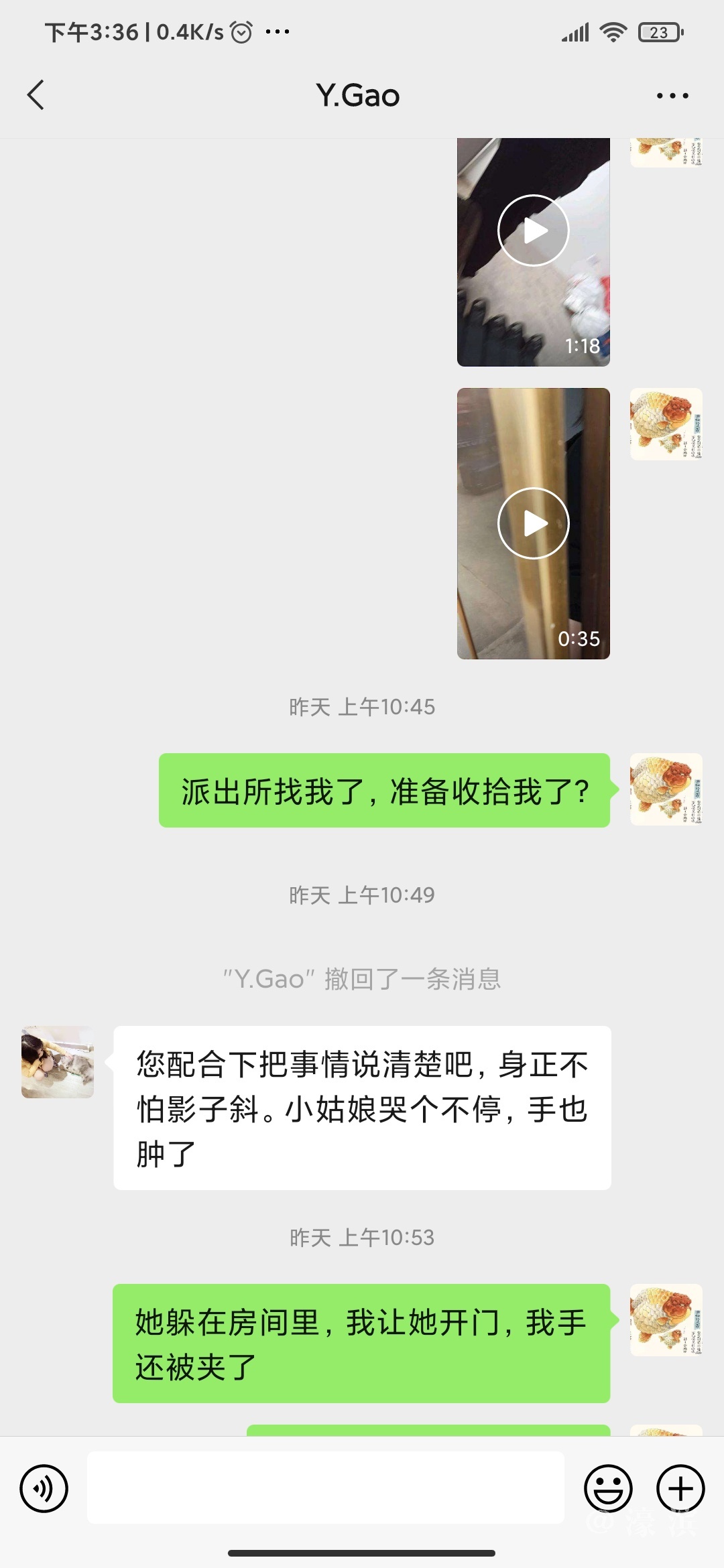724x1568 pixels.
Task: Open the emoji sticker panel
Action: point(608,1488)
